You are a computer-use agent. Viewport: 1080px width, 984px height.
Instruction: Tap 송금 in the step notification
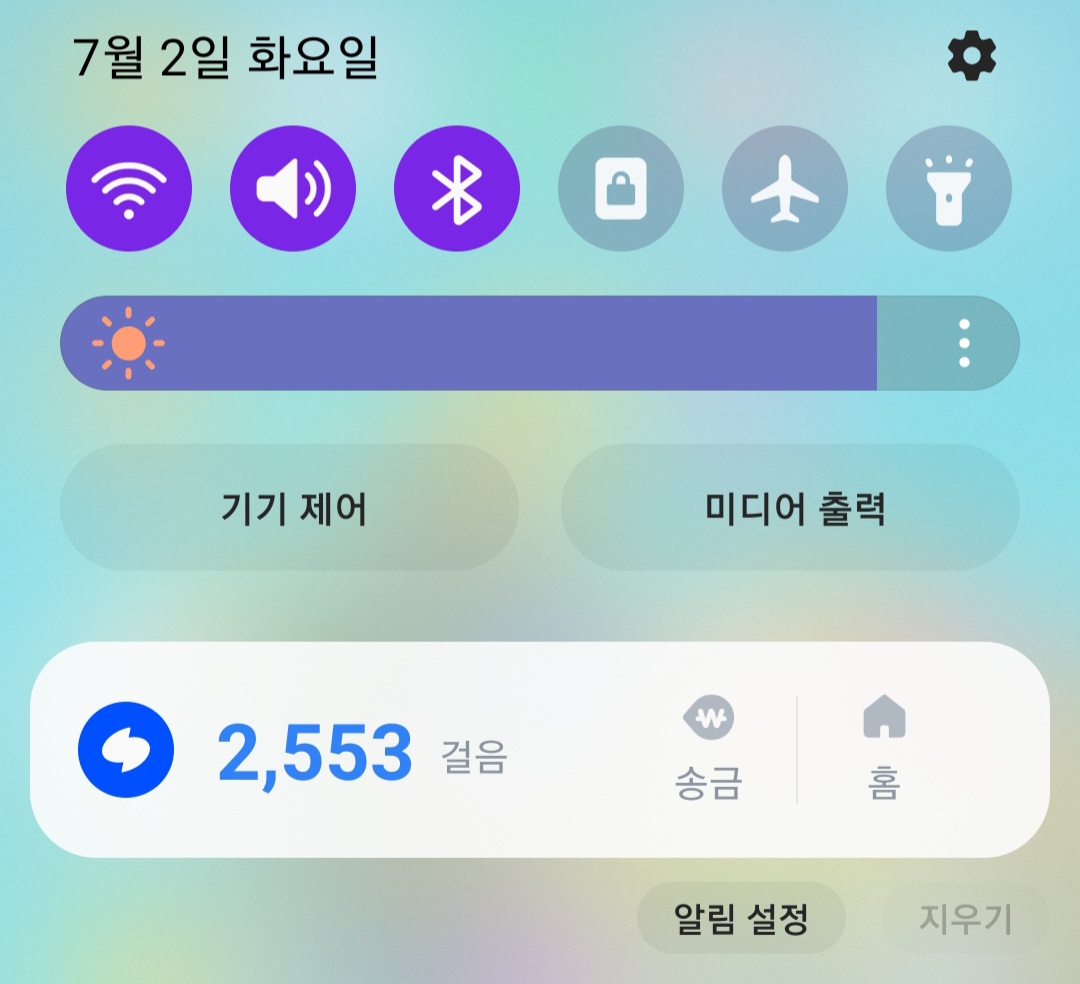point(708,750)
